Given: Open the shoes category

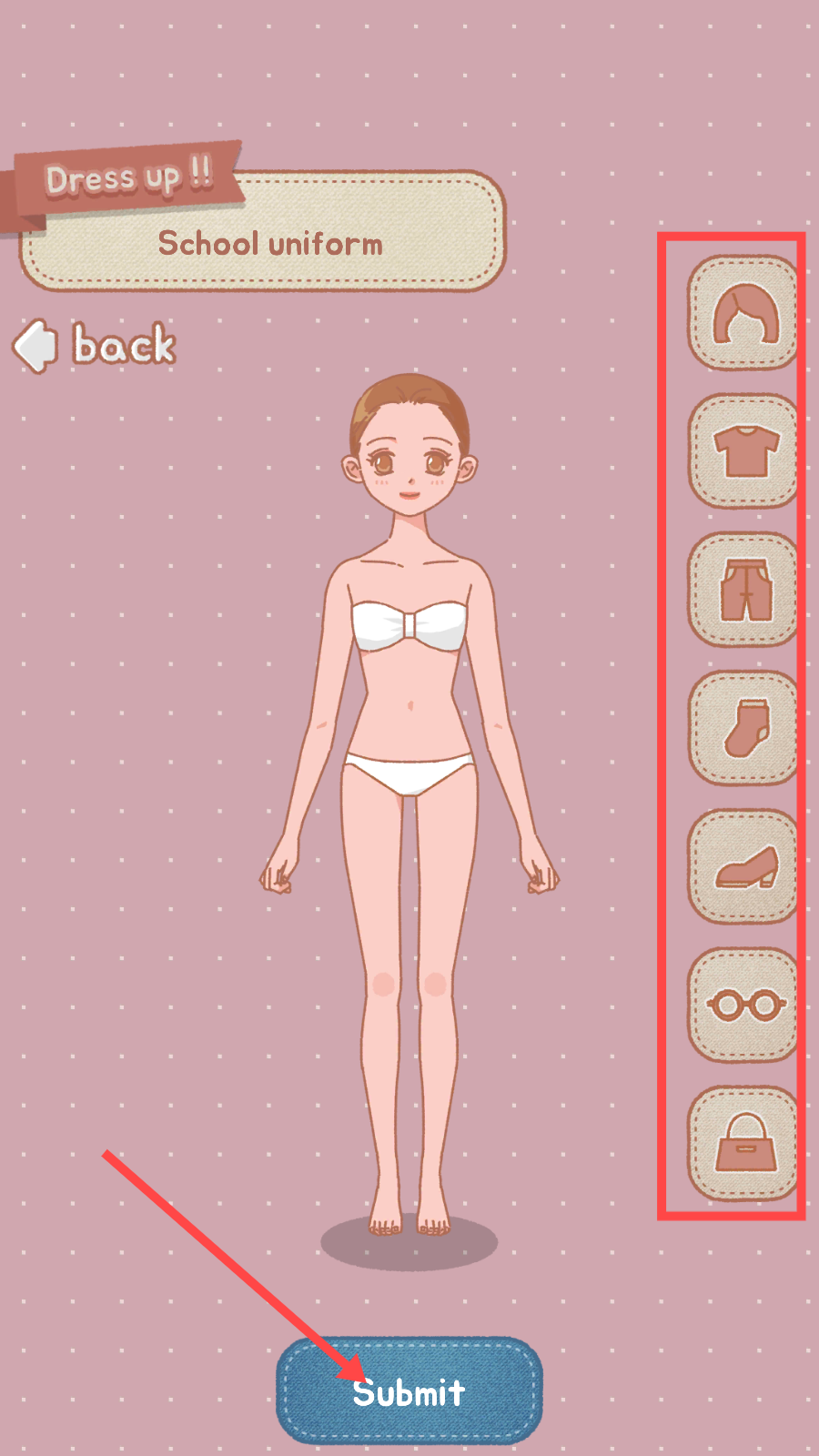Looking at the screenshot, I should coord(744,866).
